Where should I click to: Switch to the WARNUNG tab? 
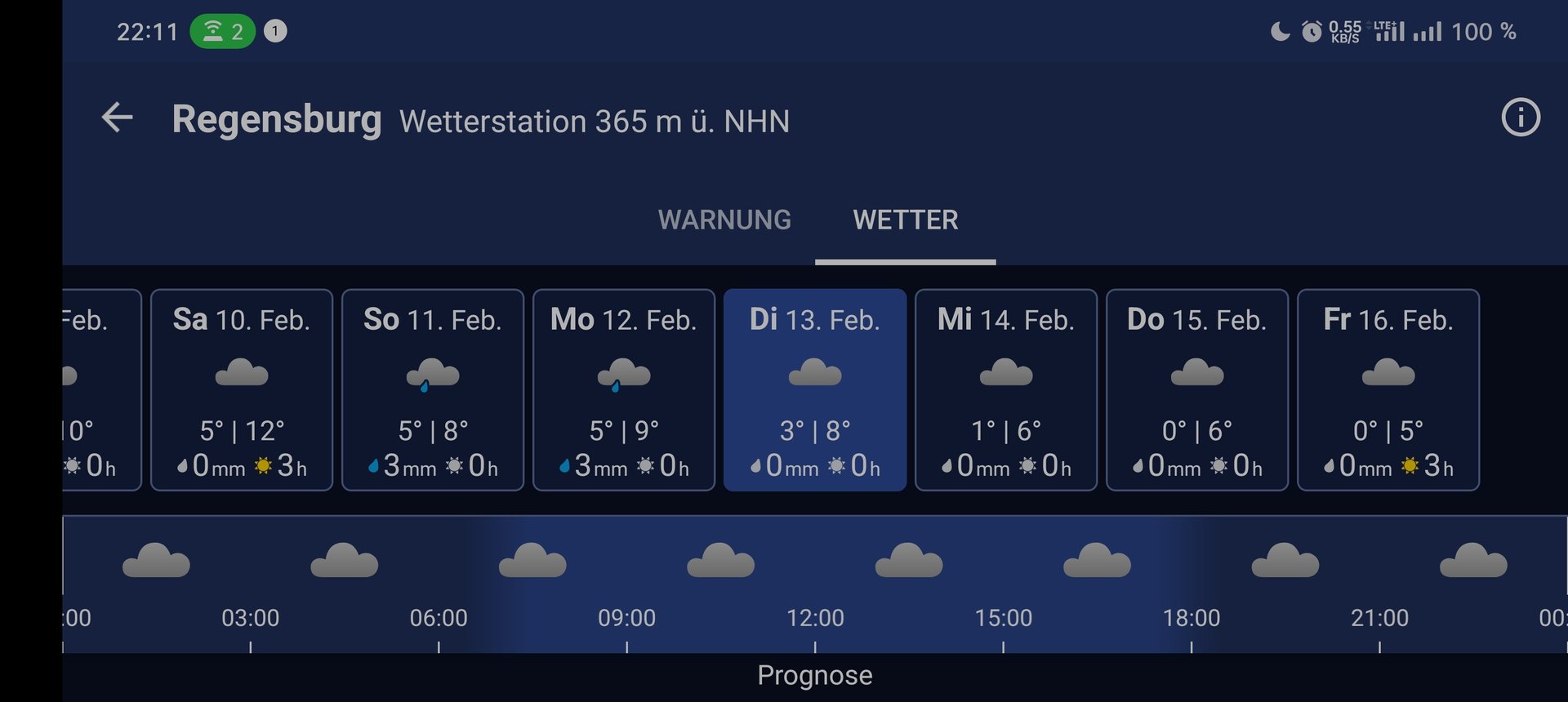click(x=724, y=220)
